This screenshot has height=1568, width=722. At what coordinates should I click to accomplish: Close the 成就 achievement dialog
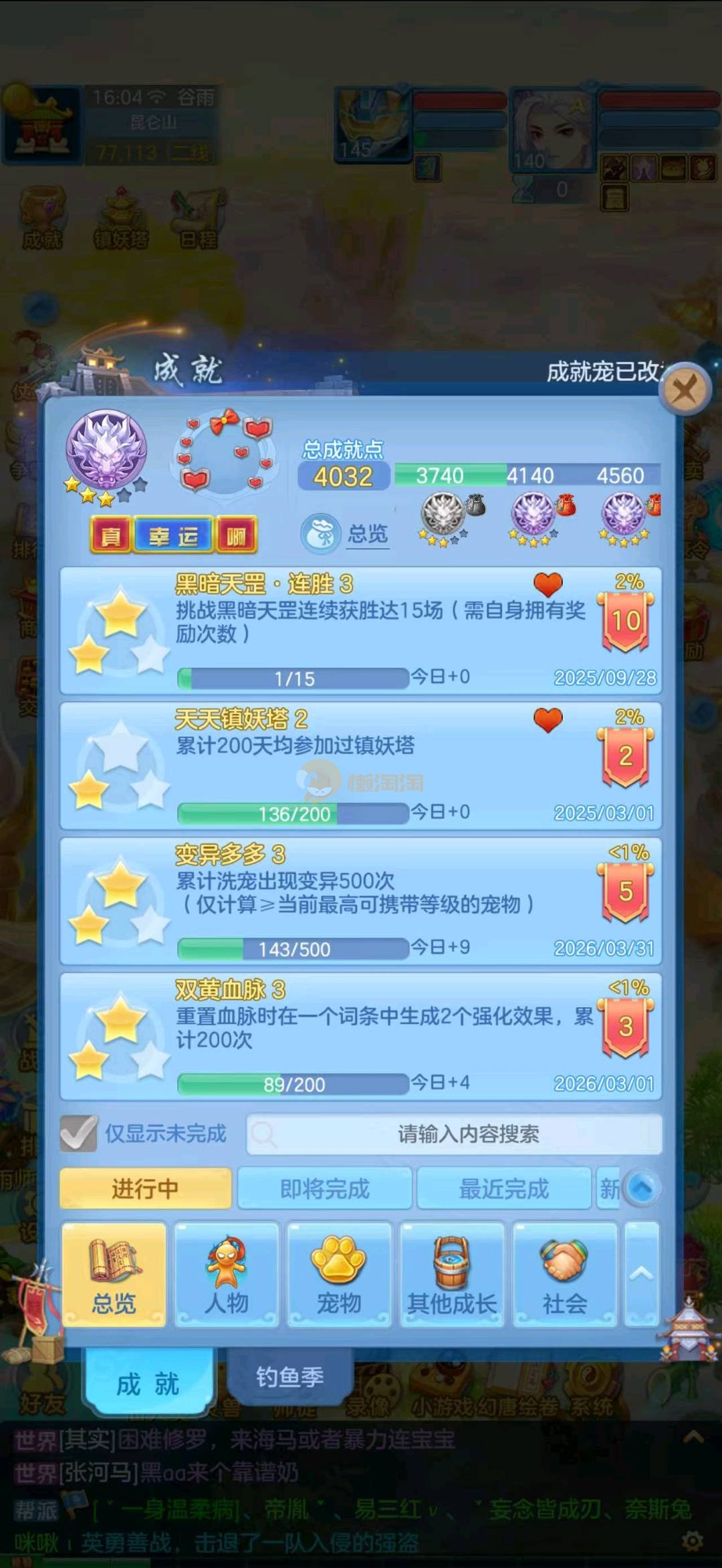[x=685, y=389]
